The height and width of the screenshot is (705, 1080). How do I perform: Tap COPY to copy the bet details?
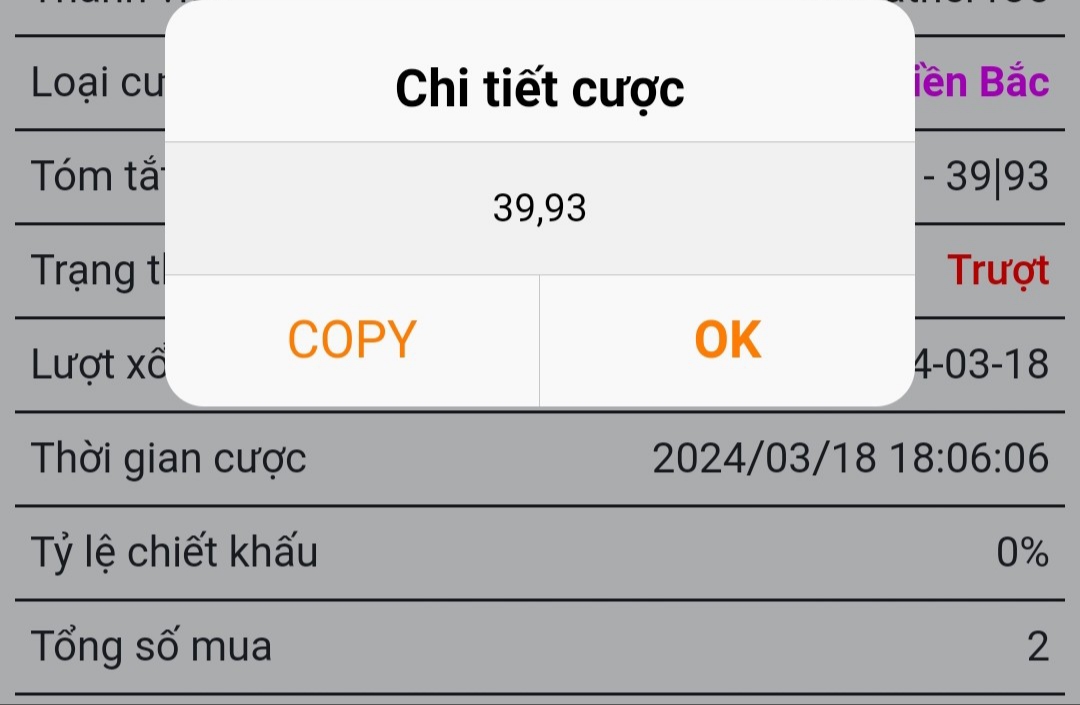click(352, 340)
